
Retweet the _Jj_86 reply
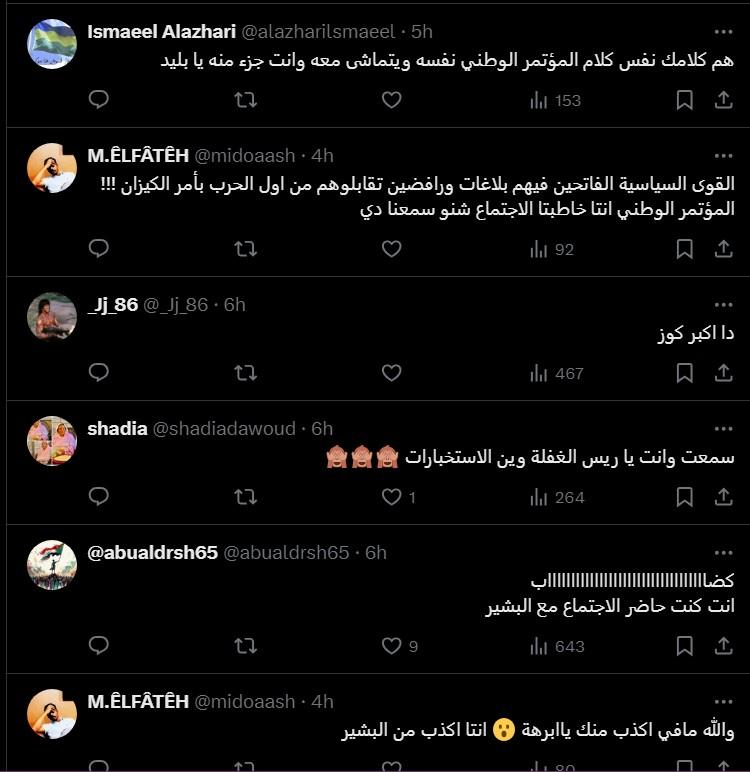click(245, 373)
